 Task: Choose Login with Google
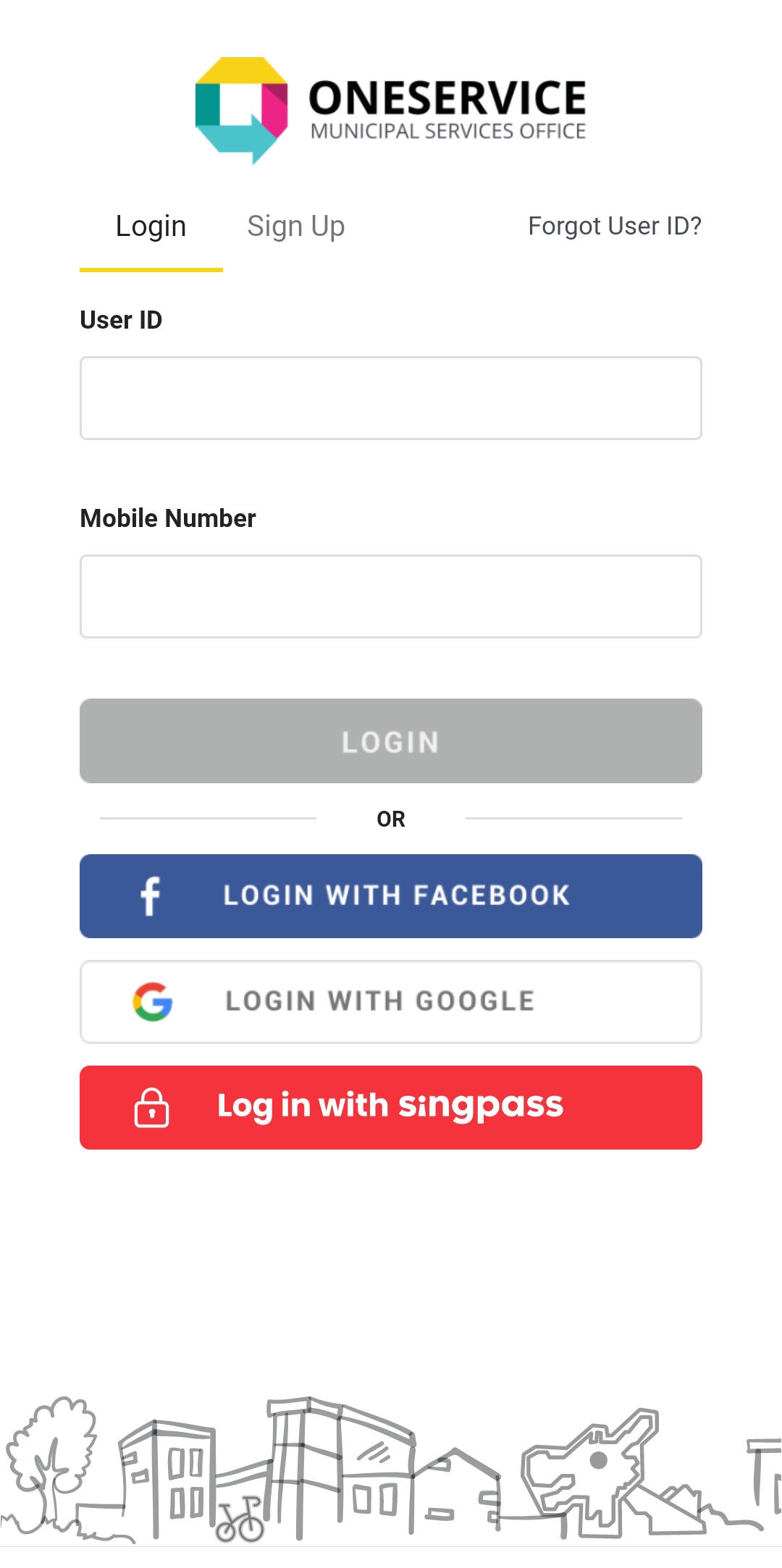tap(391, 1002)
